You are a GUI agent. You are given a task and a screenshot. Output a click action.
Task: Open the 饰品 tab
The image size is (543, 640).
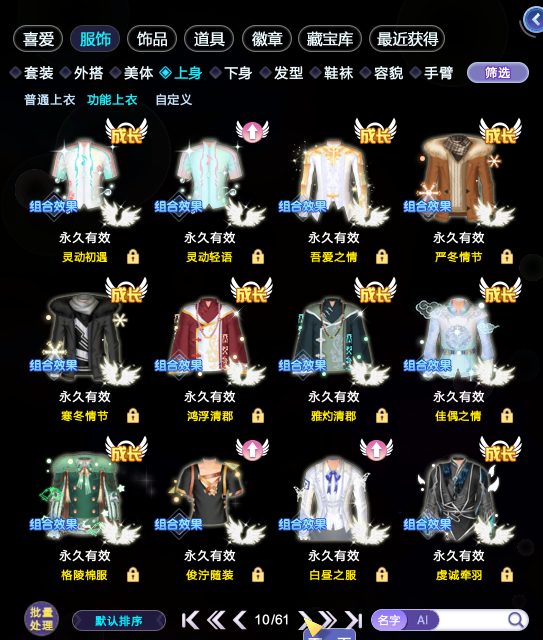(152, 39)
